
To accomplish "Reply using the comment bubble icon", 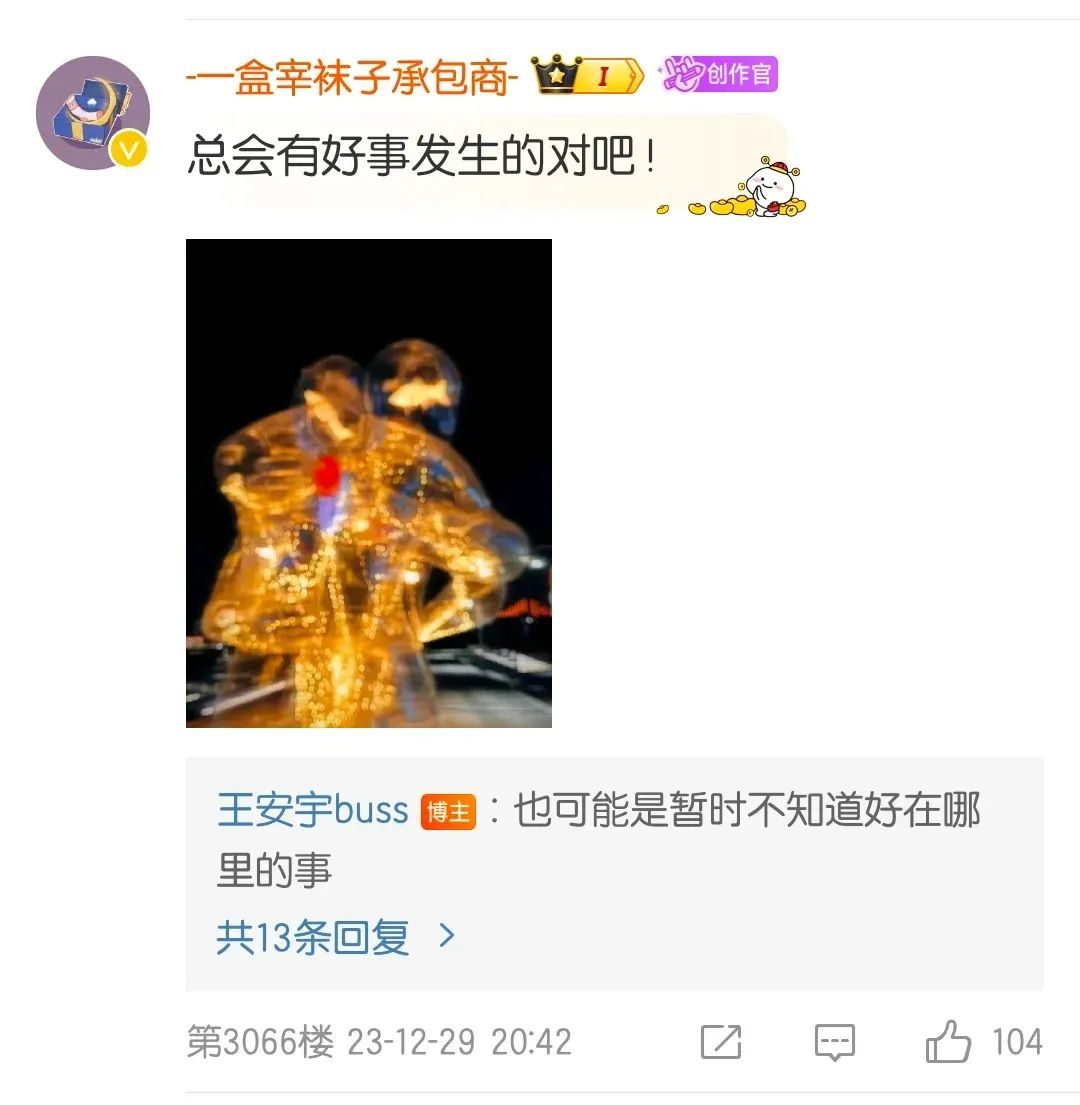I will pos(834,1042).
